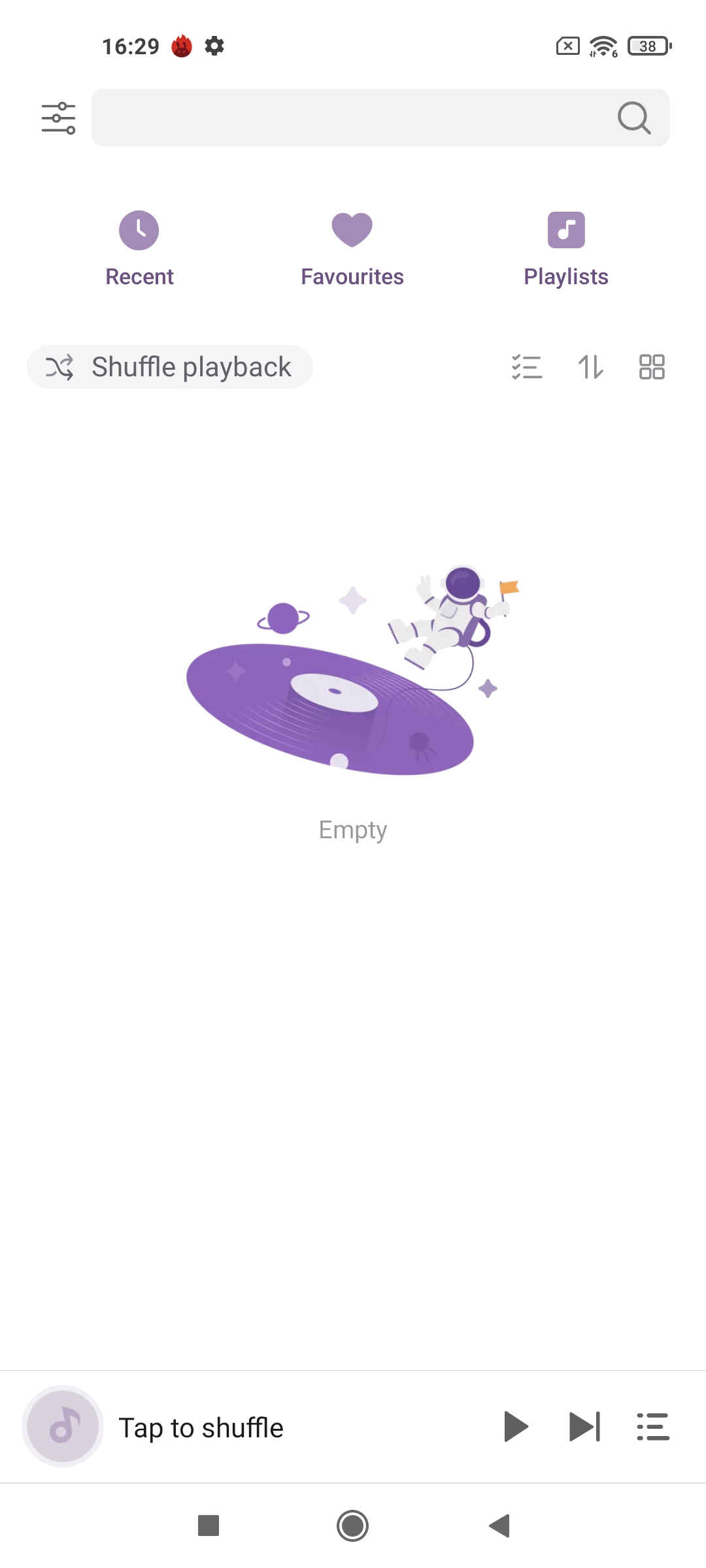Image resolution: width=706 pixels, height=1568 pixels.
Task: Go back with system back button
Action: [x=499, y=1526]
